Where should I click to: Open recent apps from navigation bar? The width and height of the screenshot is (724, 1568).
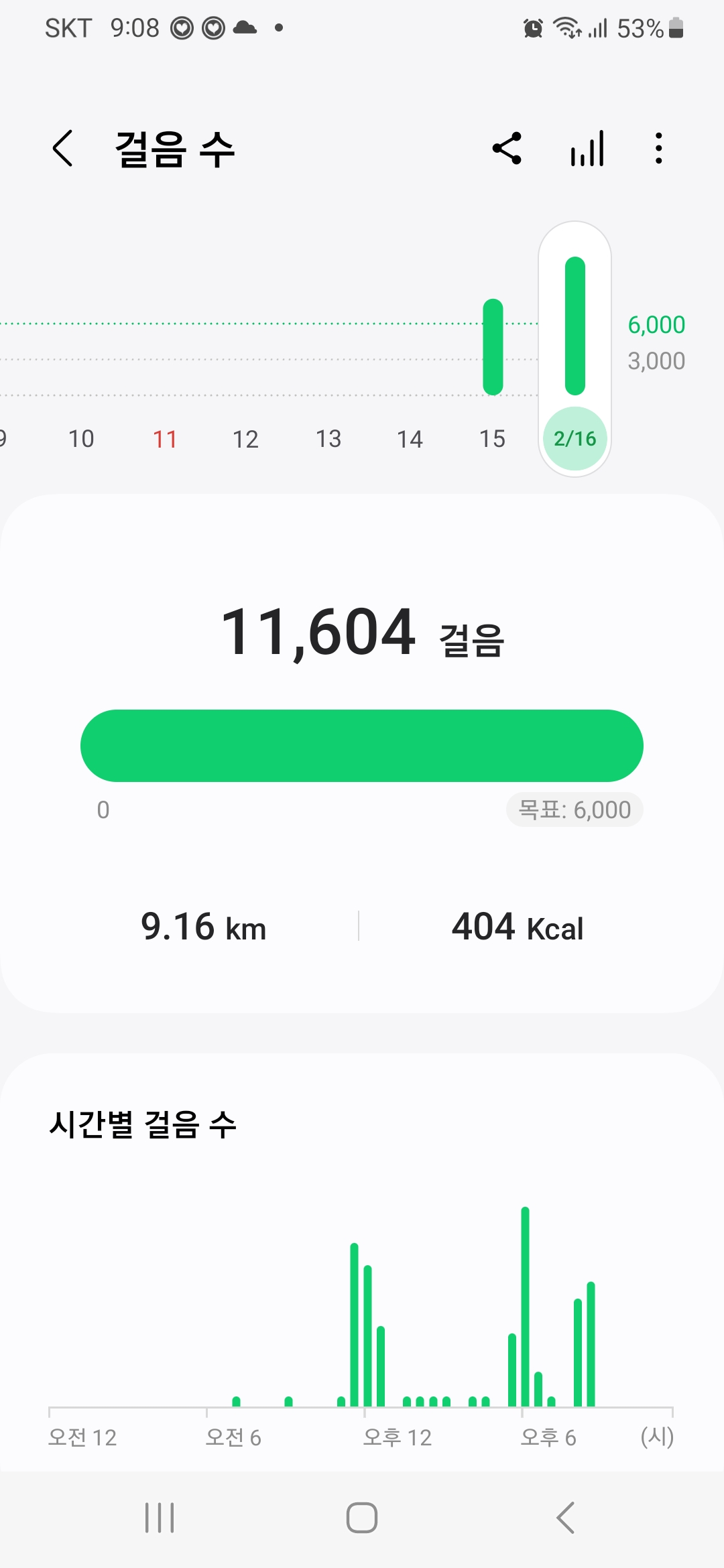pos(160,1518)
